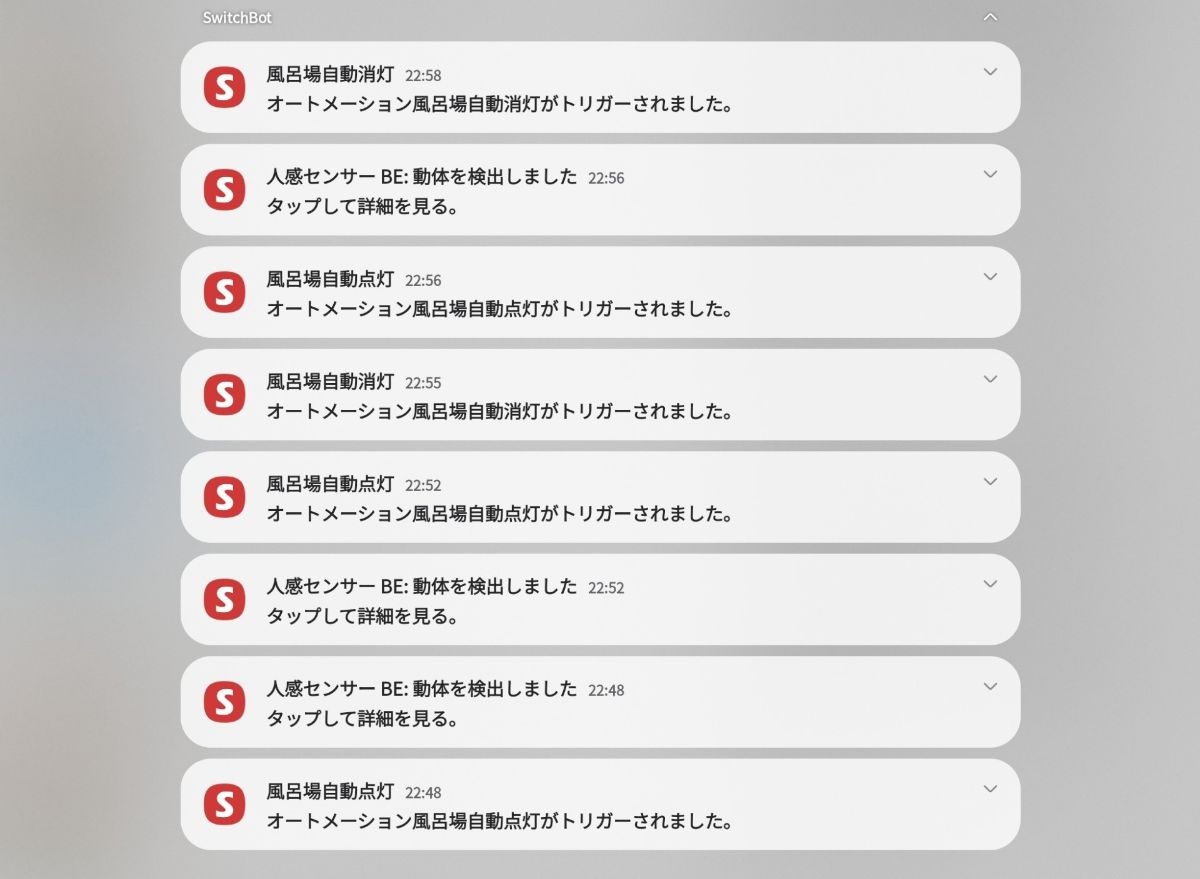
Task: Collapse the SwitchBot notification group
Action: coord(990,17)
